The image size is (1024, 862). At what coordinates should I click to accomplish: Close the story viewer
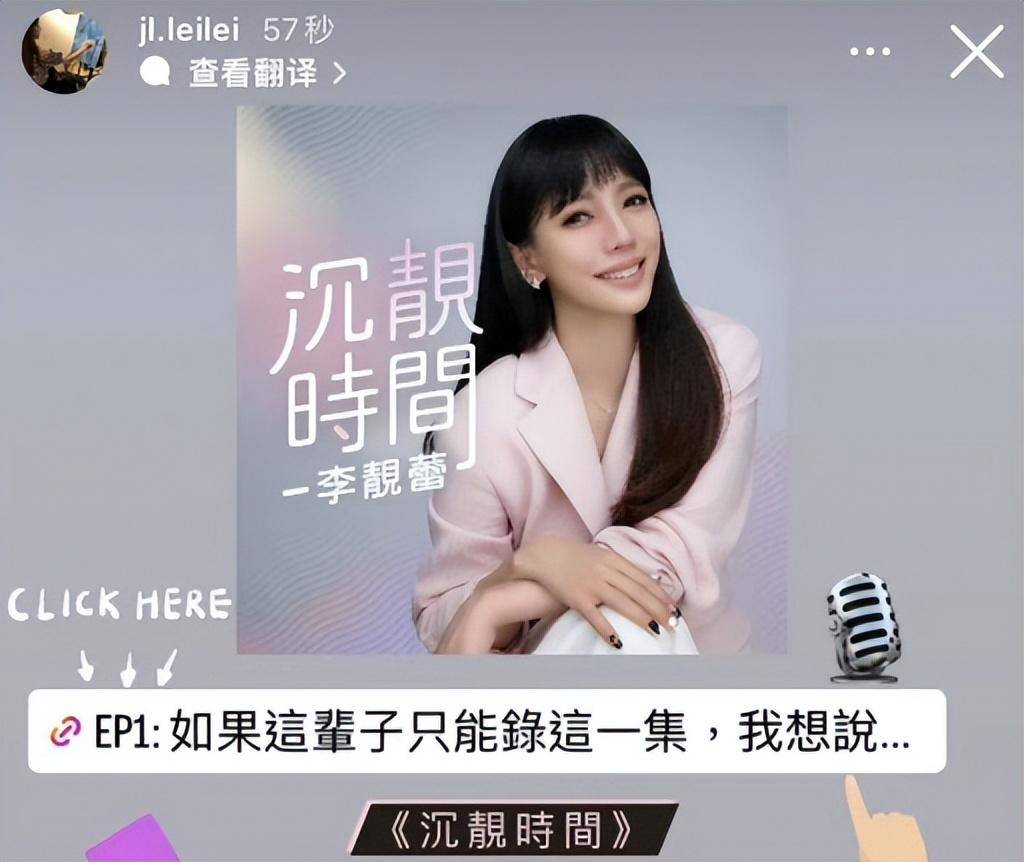(x=976, y=52)
